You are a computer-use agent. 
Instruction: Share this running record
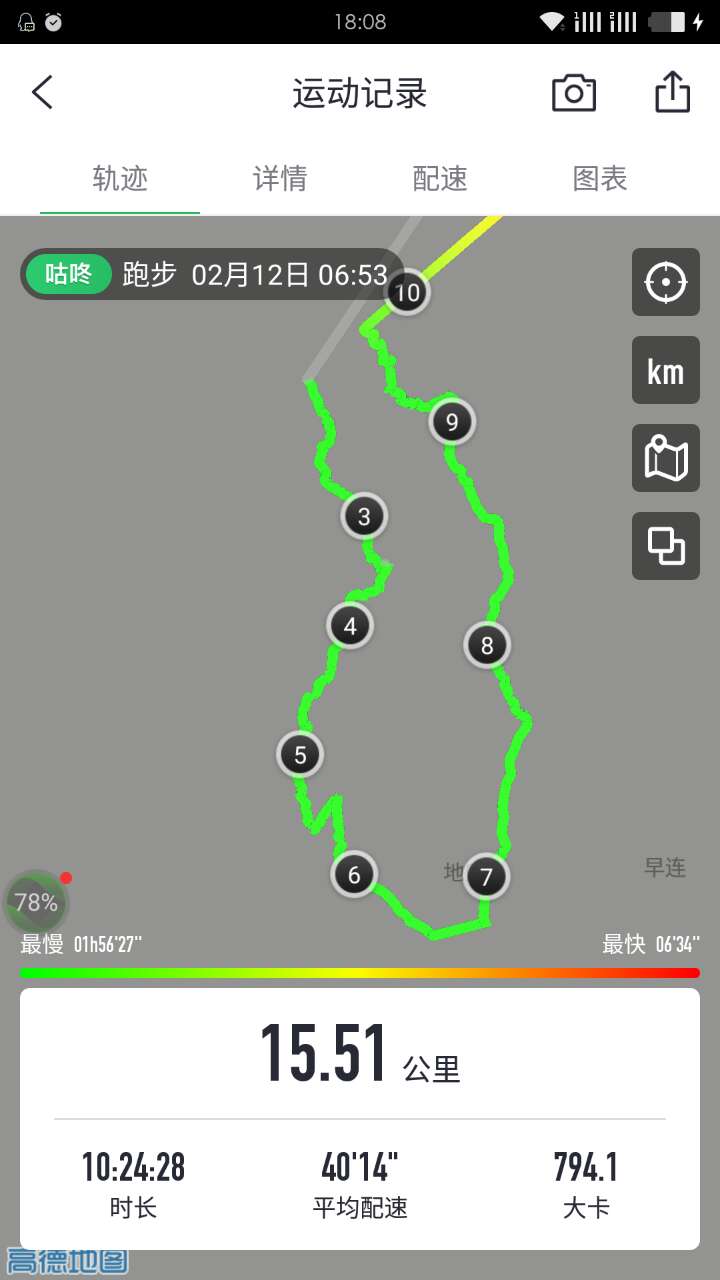pos(671,91)
